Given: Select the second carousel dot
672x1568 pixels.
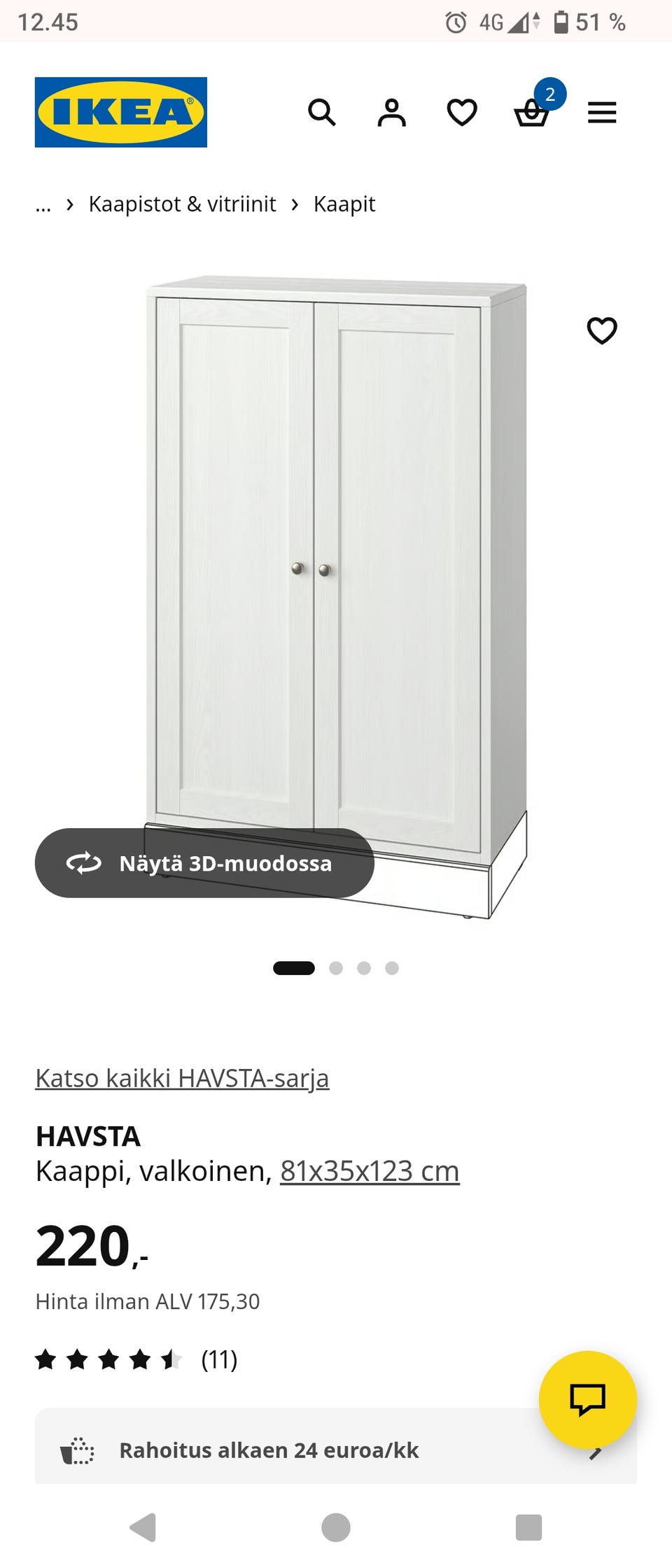Looking at the screenshot, I should click(x=337, y=968).
